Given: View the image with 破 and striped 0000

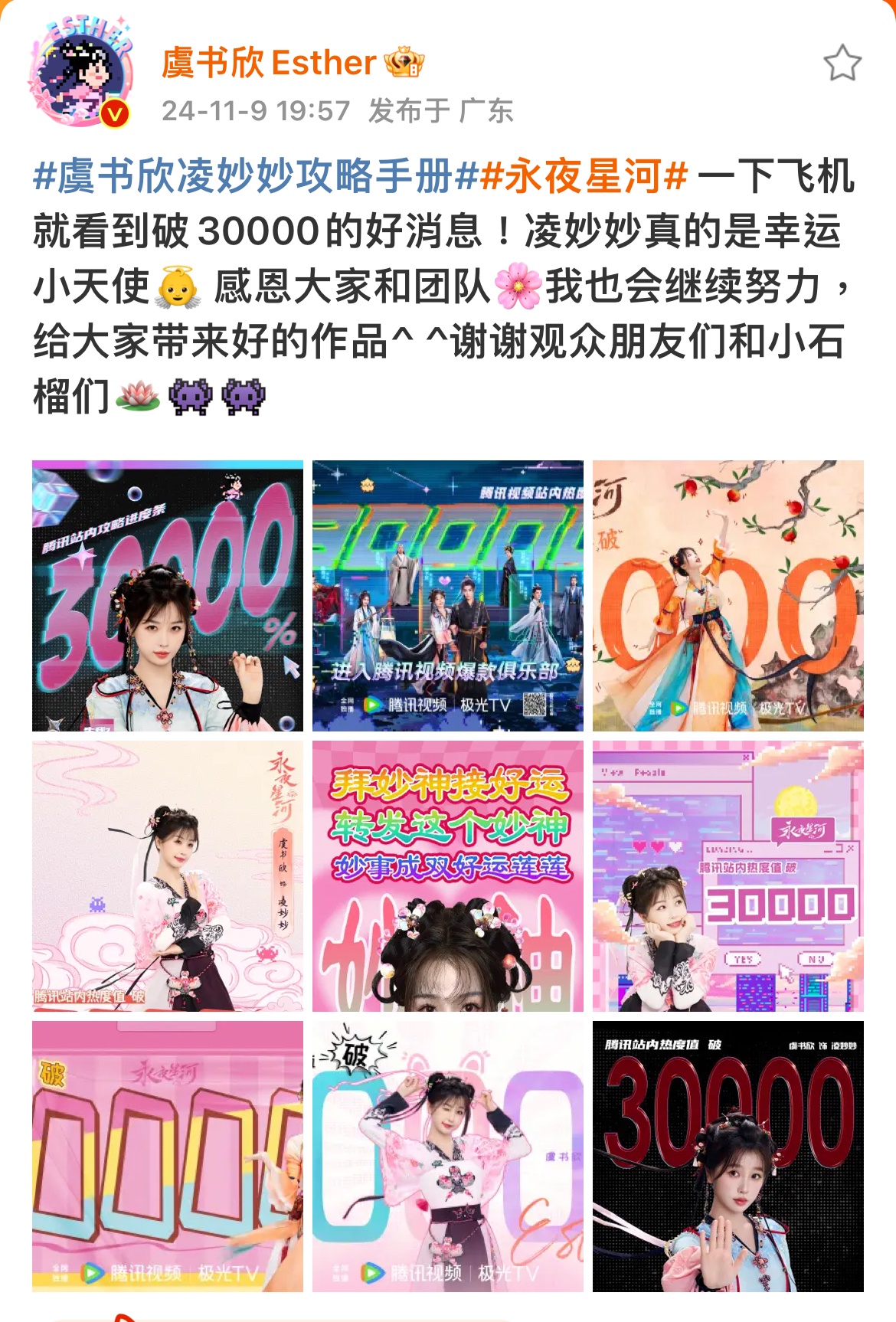Looking at the screenshot, I should [x=168, y=1157].
